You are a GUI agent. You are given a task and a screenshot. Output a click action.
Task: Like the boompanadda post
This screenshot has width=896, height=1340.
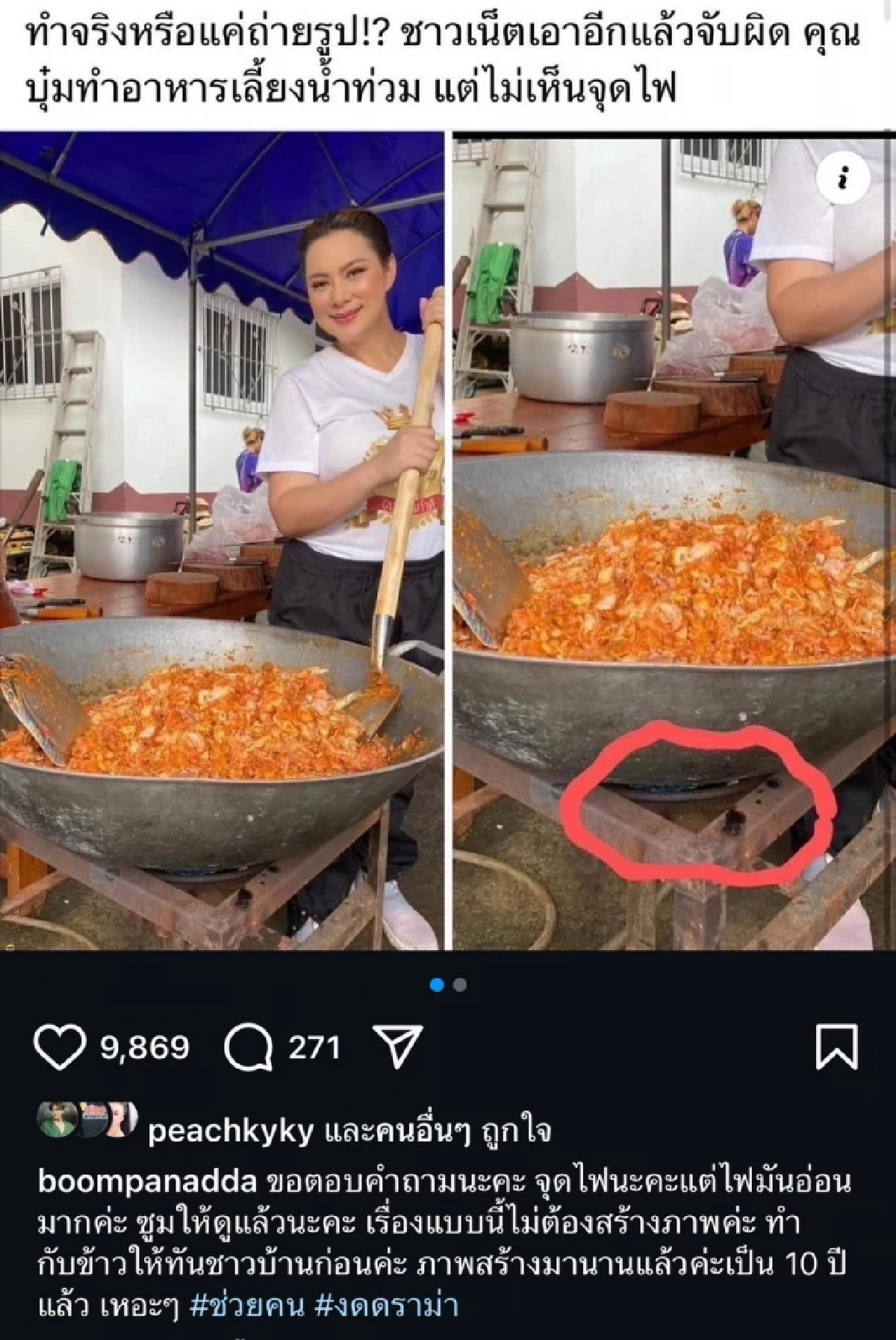[61, 1046]
